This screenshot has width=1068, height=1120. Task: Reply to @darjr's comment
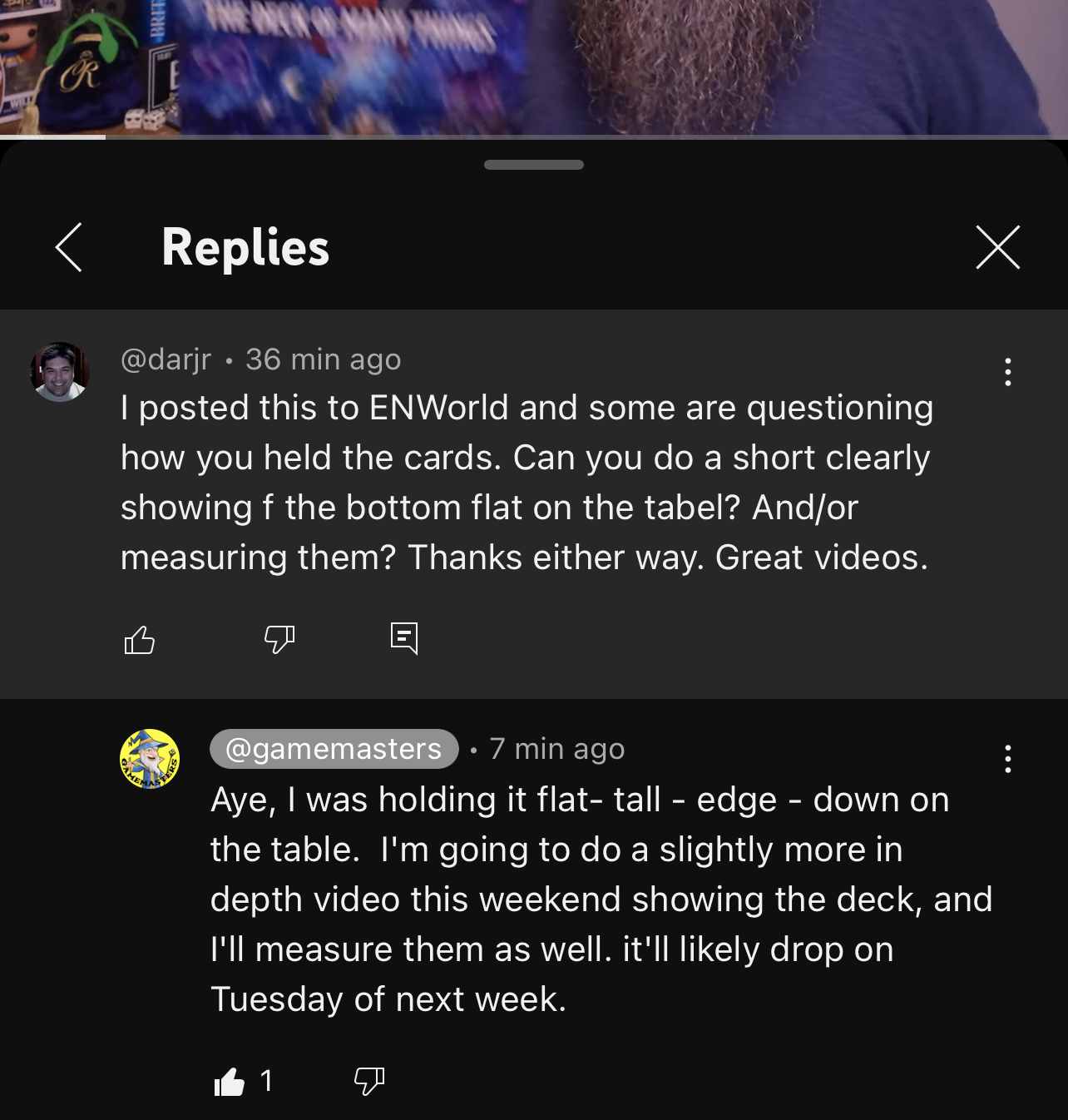point(404,638)
